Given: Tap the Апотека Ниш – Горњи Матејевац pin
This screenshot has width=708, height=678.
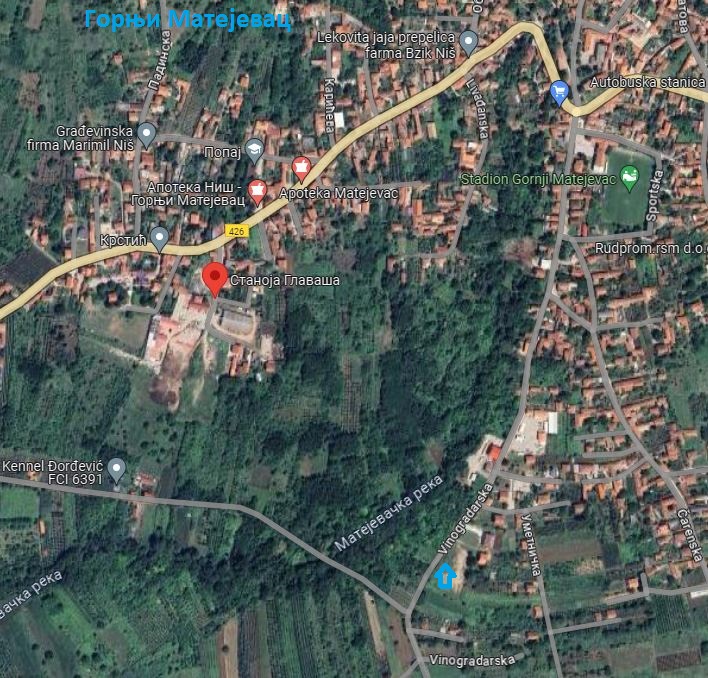Looking at the screenshot, I should [257, 189].
